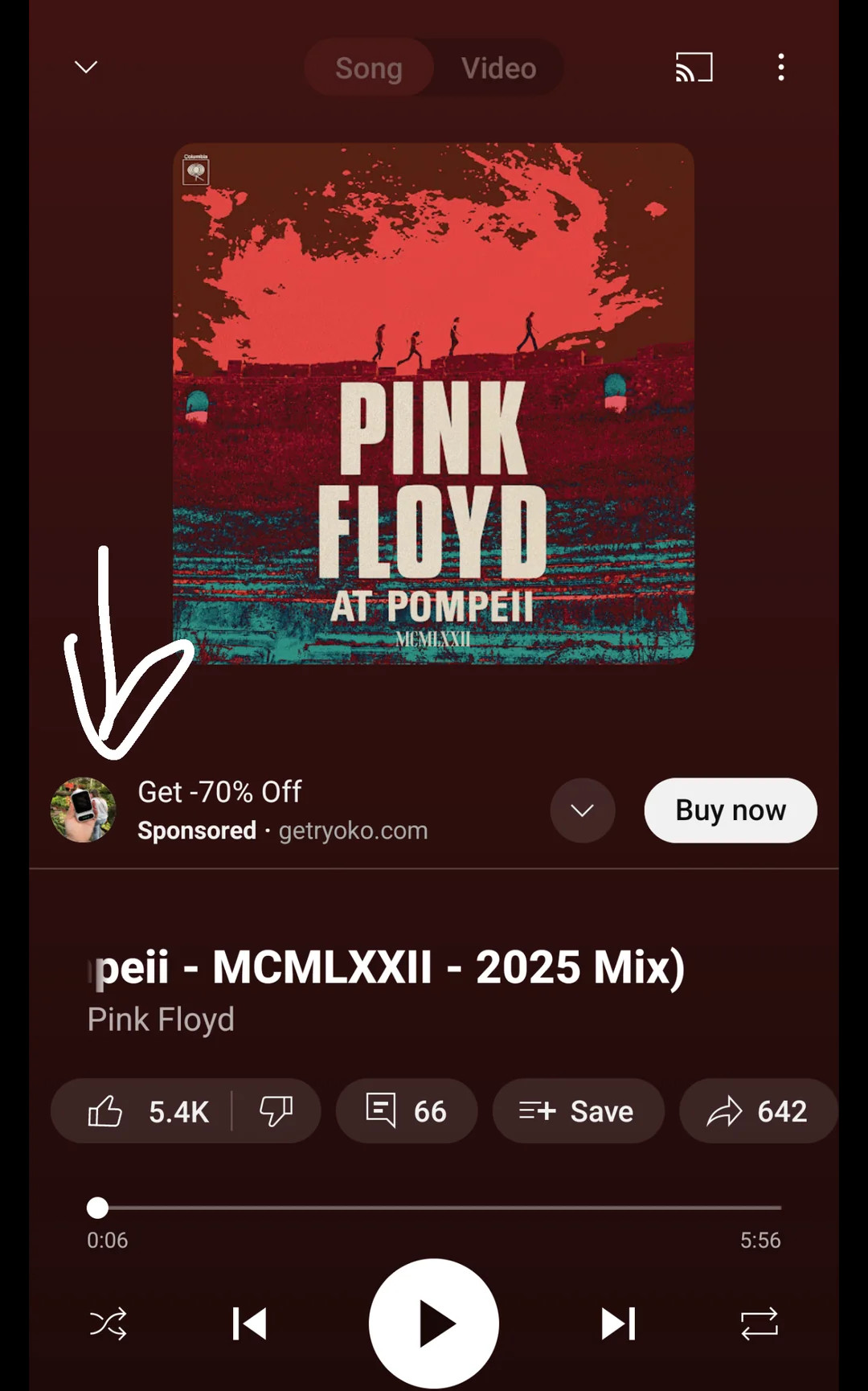The width and height of the screenshot is (868, 1391).
Task: Save the song to a playlist
Action: [x=579, y=1111]
